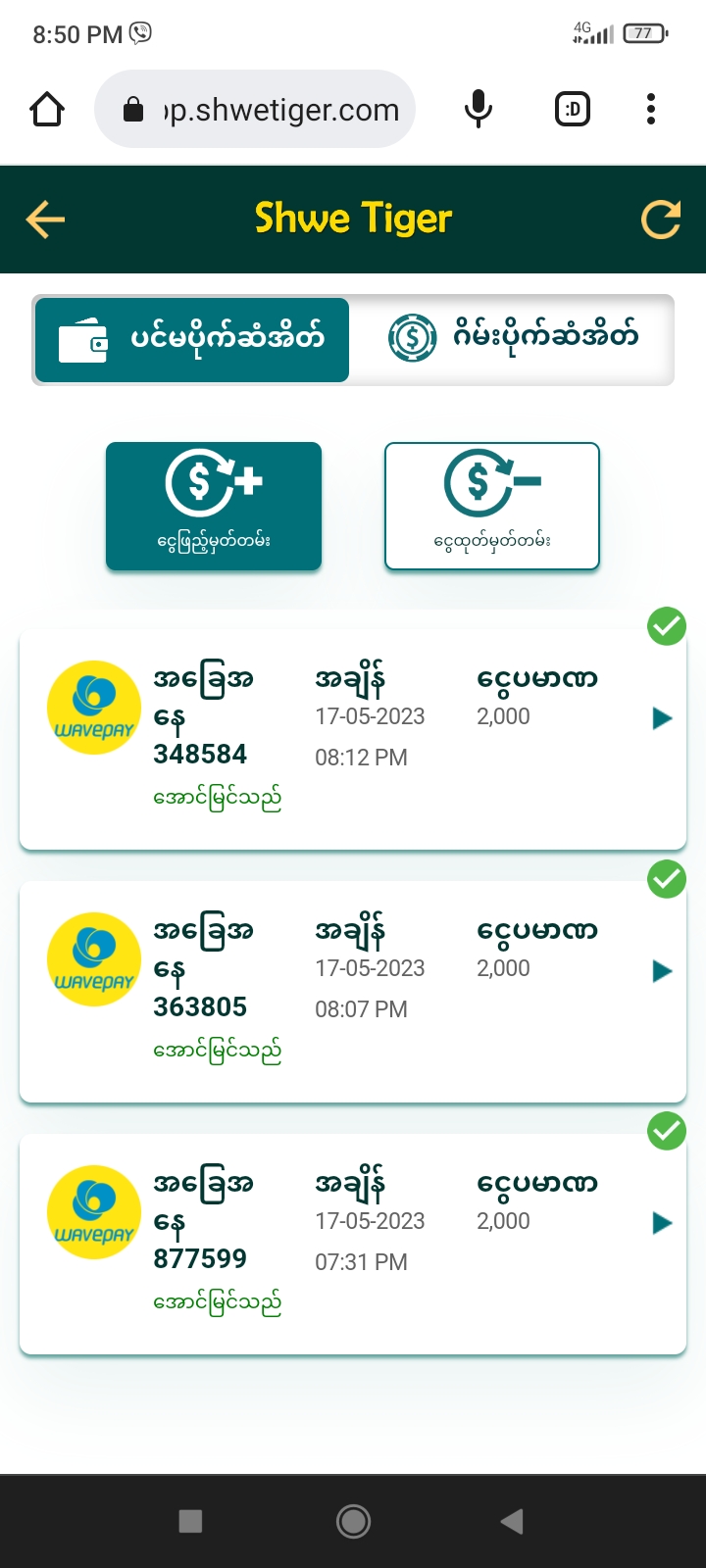This screenshot has width=706, height=1568.
Task: Open the browser home page
Action: (47, 109)
